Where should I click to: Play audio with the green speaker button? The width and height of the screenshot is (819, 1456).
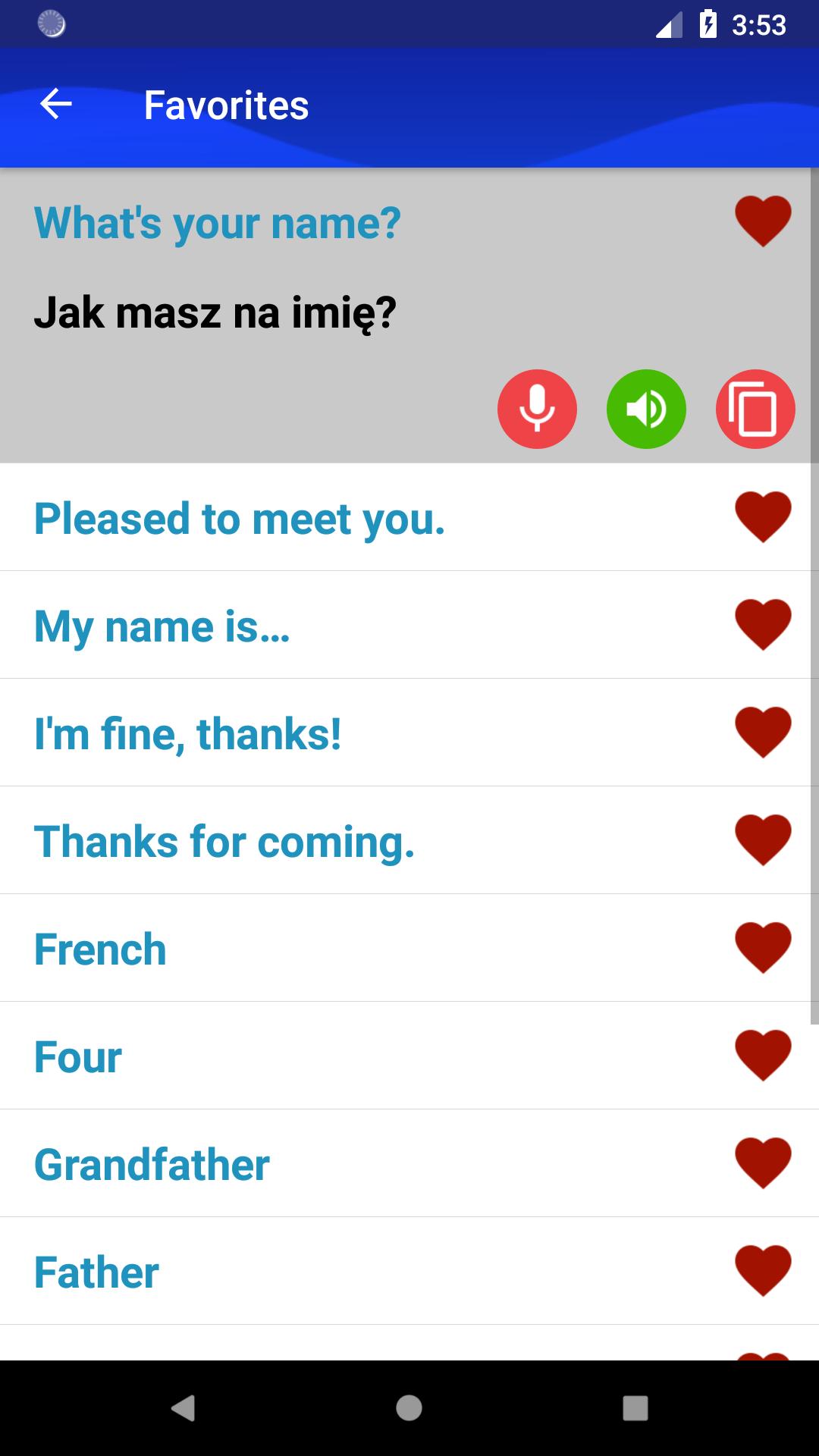[x=646, y=409]
